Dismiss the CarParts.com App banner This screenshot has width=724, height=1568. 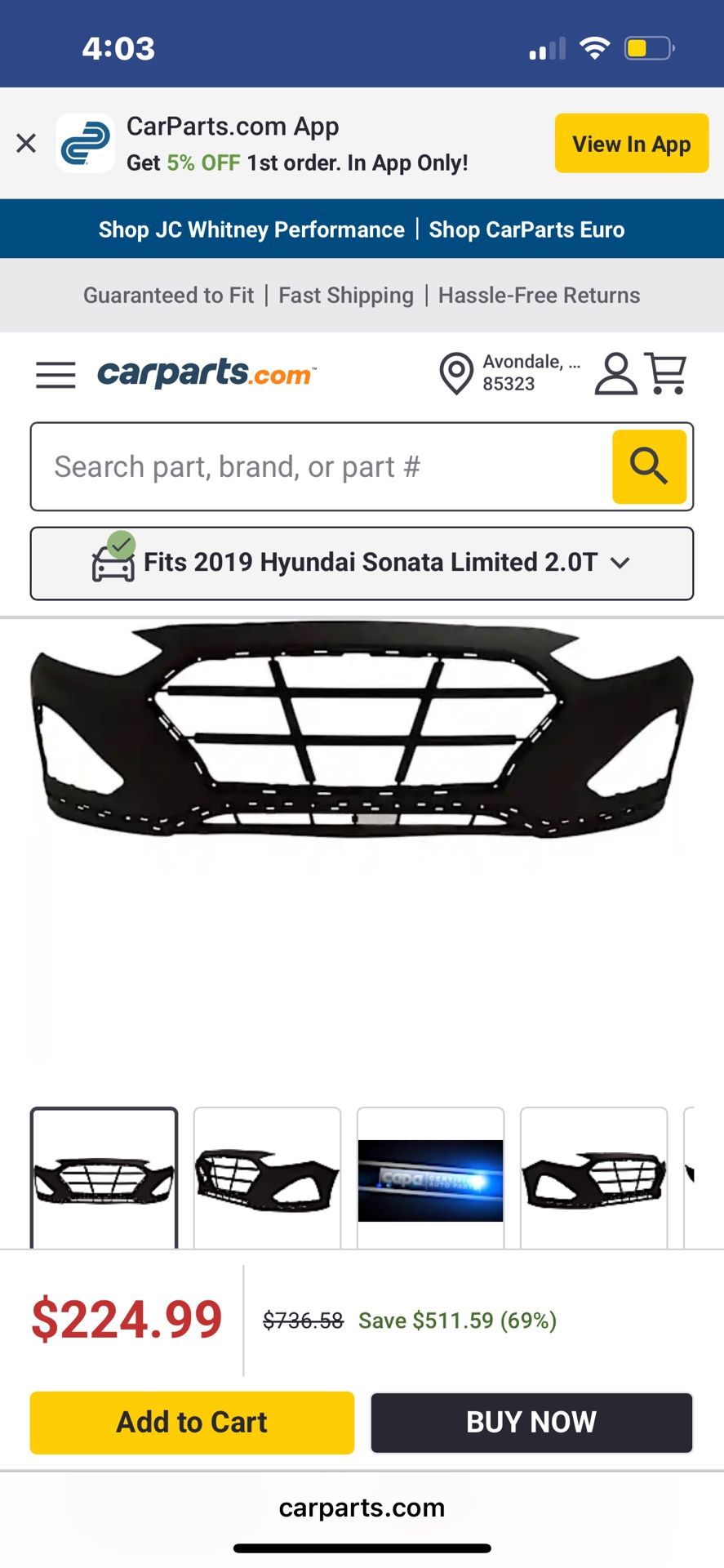(26, 144)
